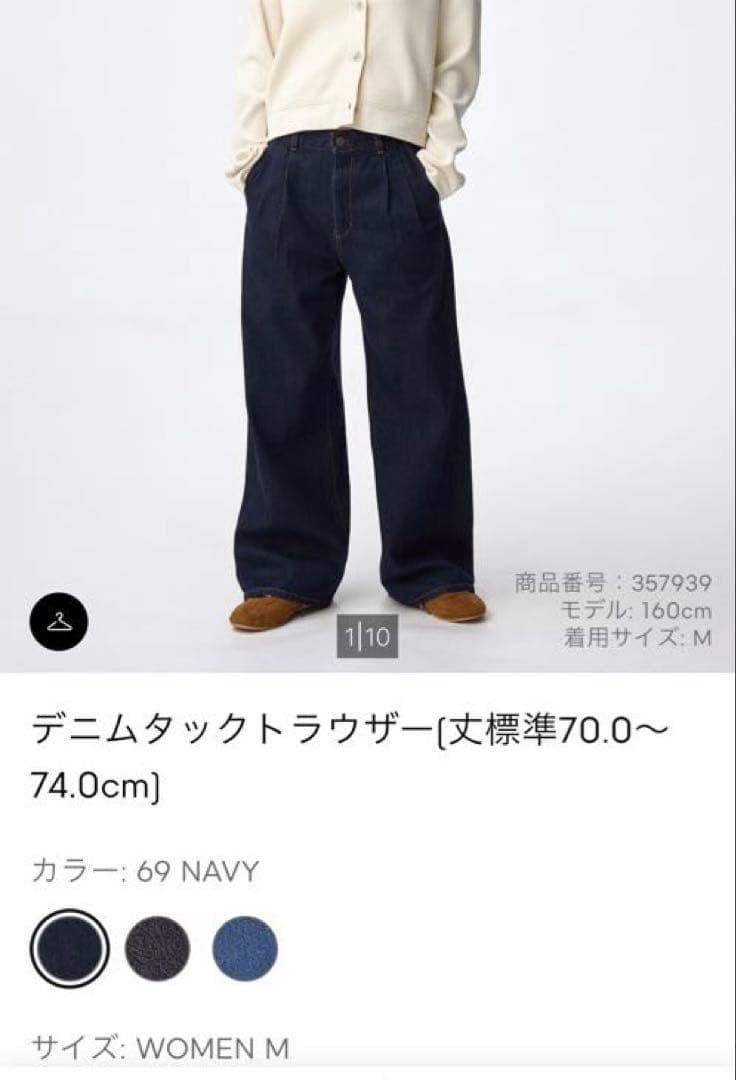Open the denim trousers product photo
Image resolution: width=736 pixels, height=1080 pixels.
click(368, 335)
